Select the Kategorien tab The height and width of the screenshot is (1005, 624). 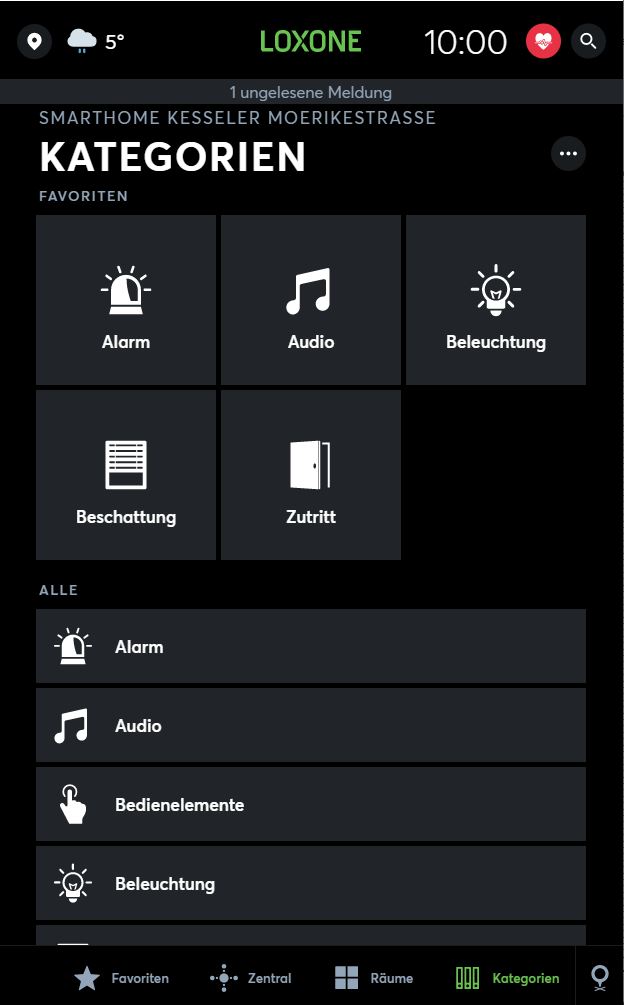[507, 978]
